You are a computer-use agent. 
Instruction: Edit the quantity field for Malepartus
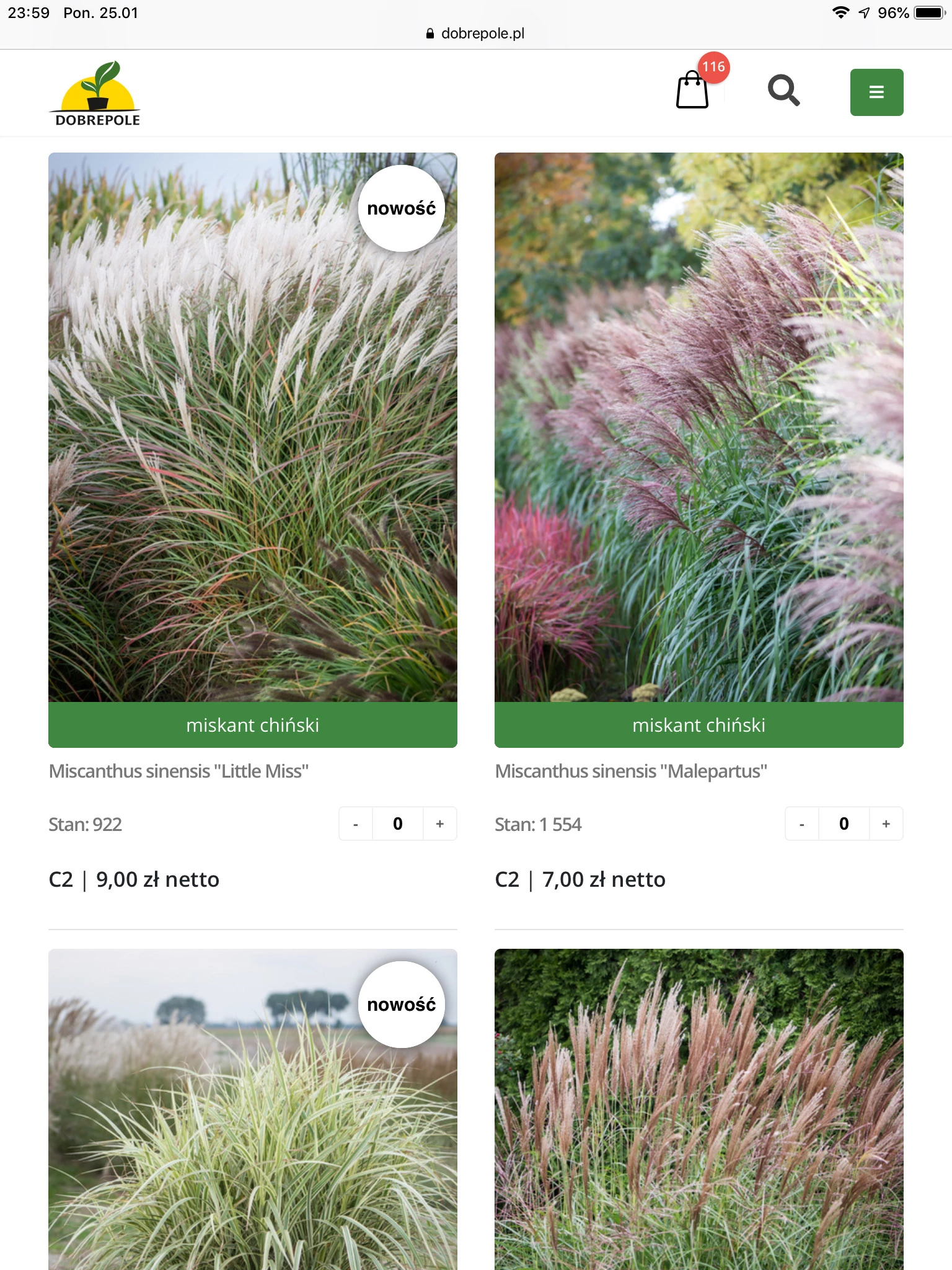tap(844, 824)
